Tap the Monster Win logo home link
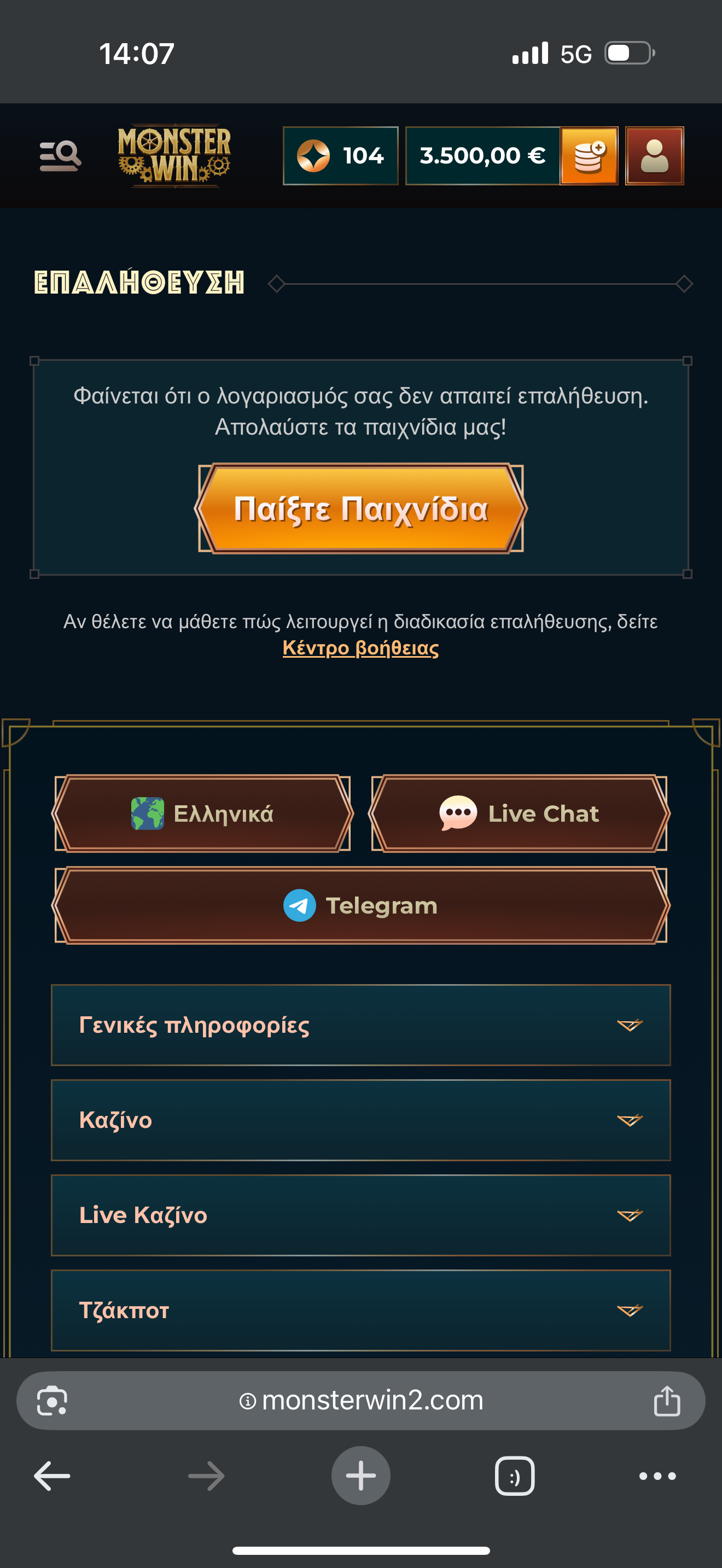This screenshot has width=722, height=1568. pos(174,156)
